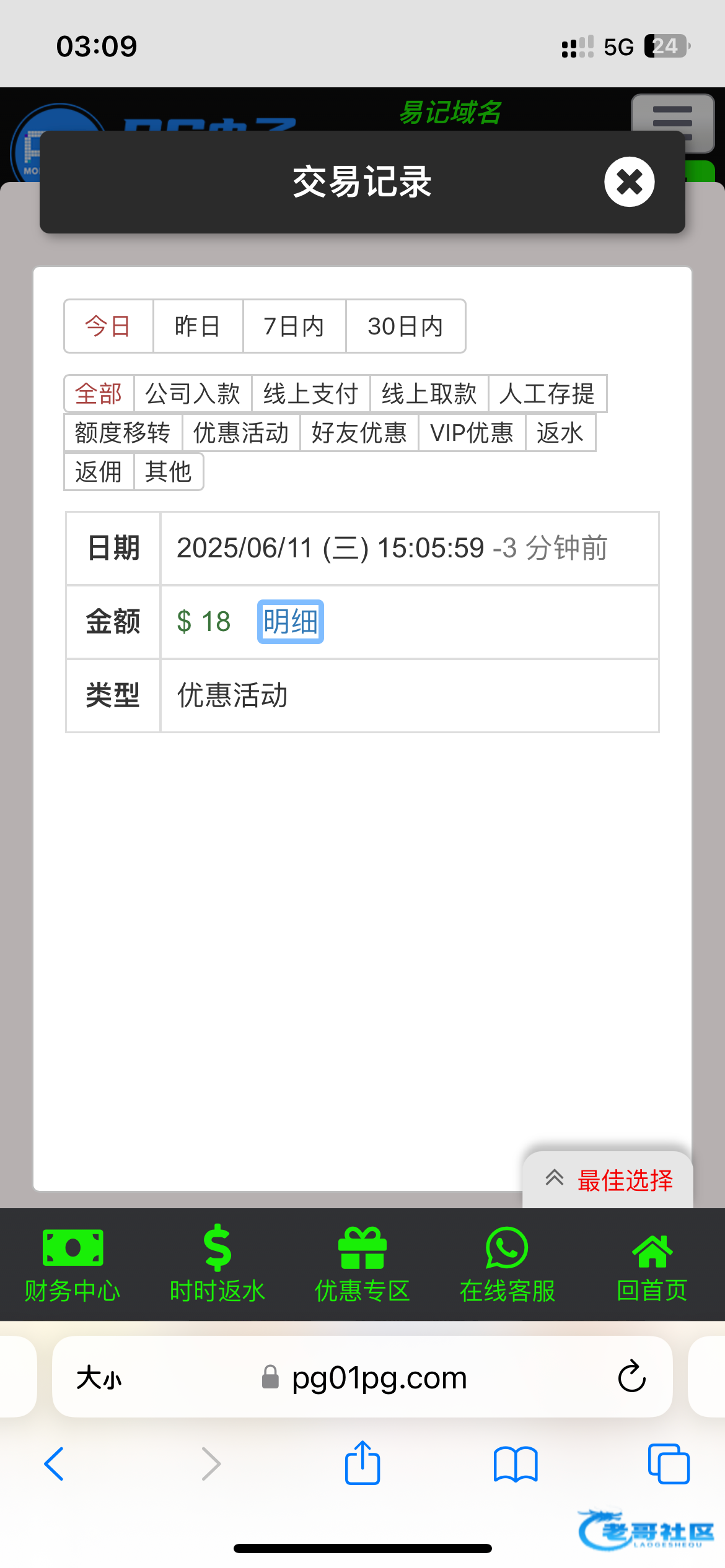This screenshot has height=1568, width=725.
Task: Select the 昨日 date filter
Action: (x=198, y=326)
